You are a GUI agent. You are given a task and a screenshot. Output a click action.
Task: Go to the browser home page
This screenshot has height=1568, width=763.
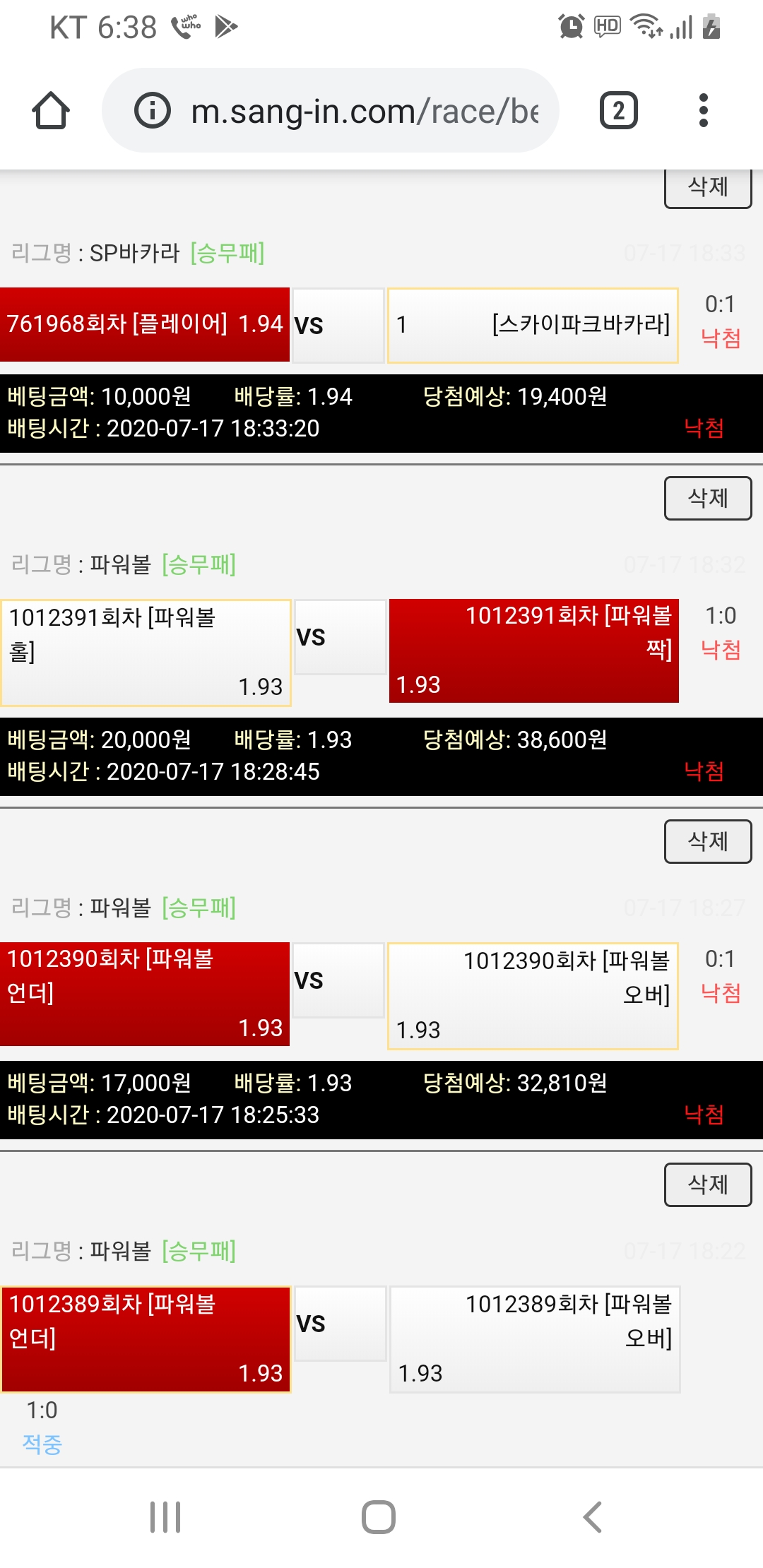pyautogui.click(x=51, y=111)
